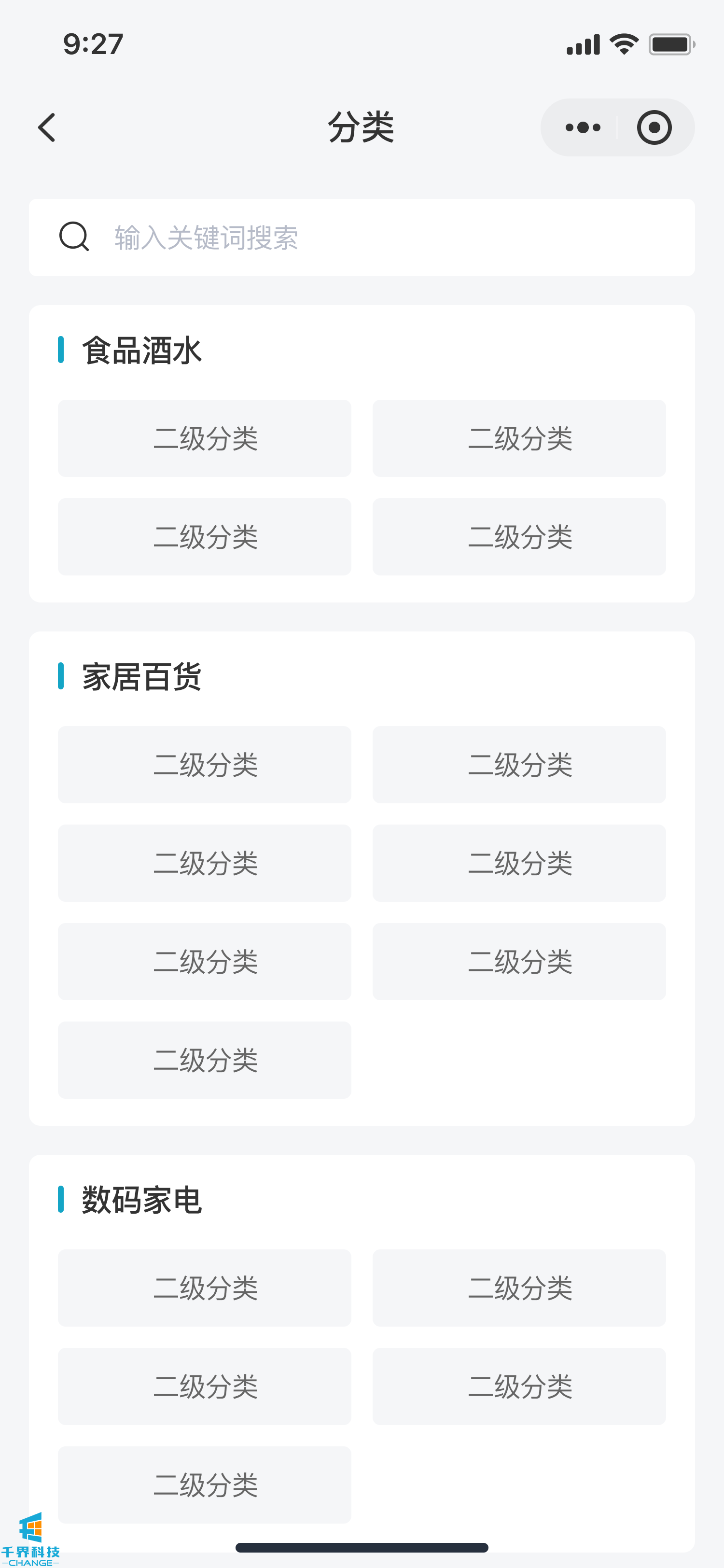The width and height of the screenshot is (724, 1568).
Task: Close the mini program via circle icon
Action: (654, 128)
